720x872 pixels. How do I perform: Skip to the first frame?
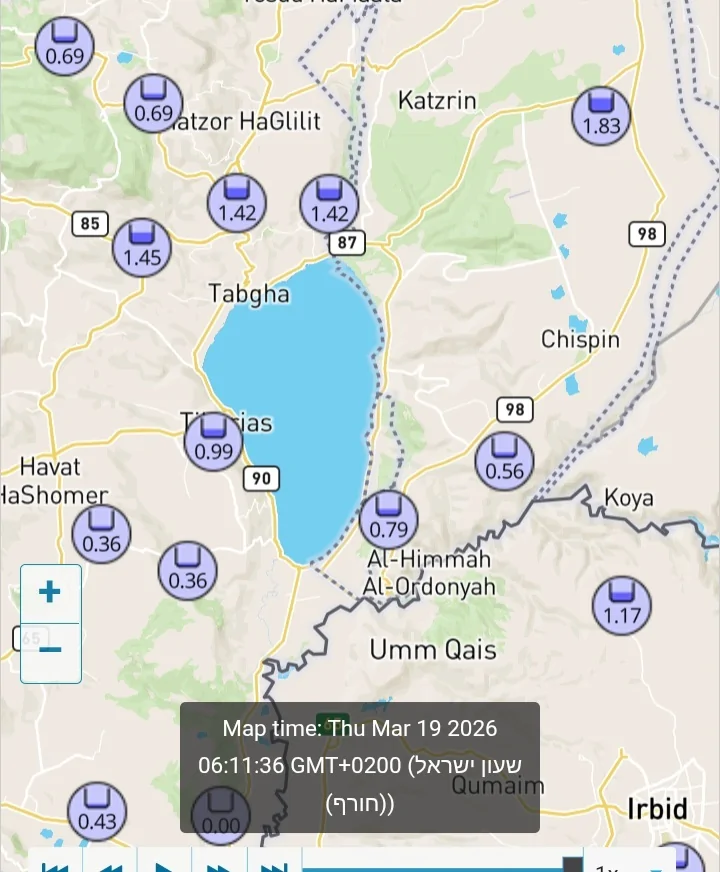55,866
